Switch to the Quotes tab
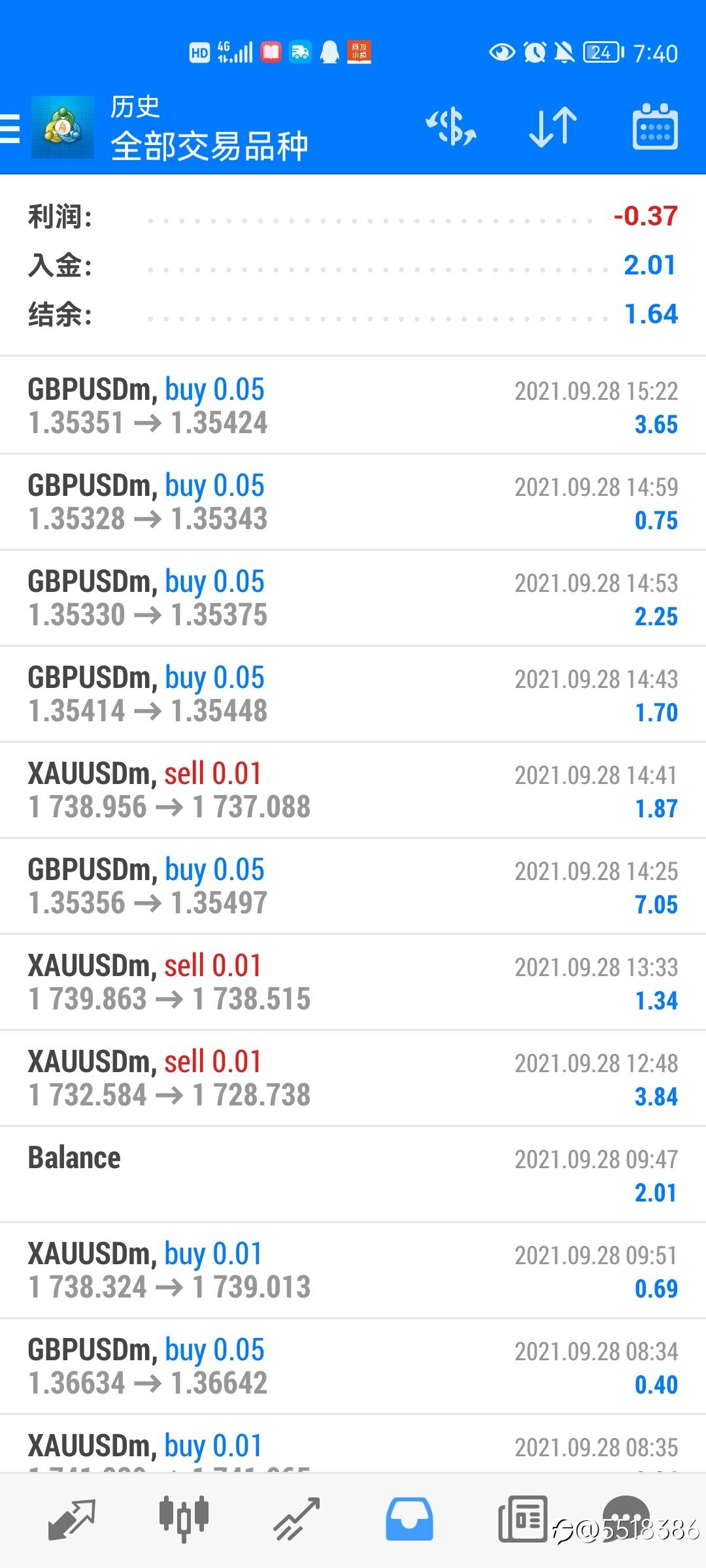 [x=71, y=1520]
